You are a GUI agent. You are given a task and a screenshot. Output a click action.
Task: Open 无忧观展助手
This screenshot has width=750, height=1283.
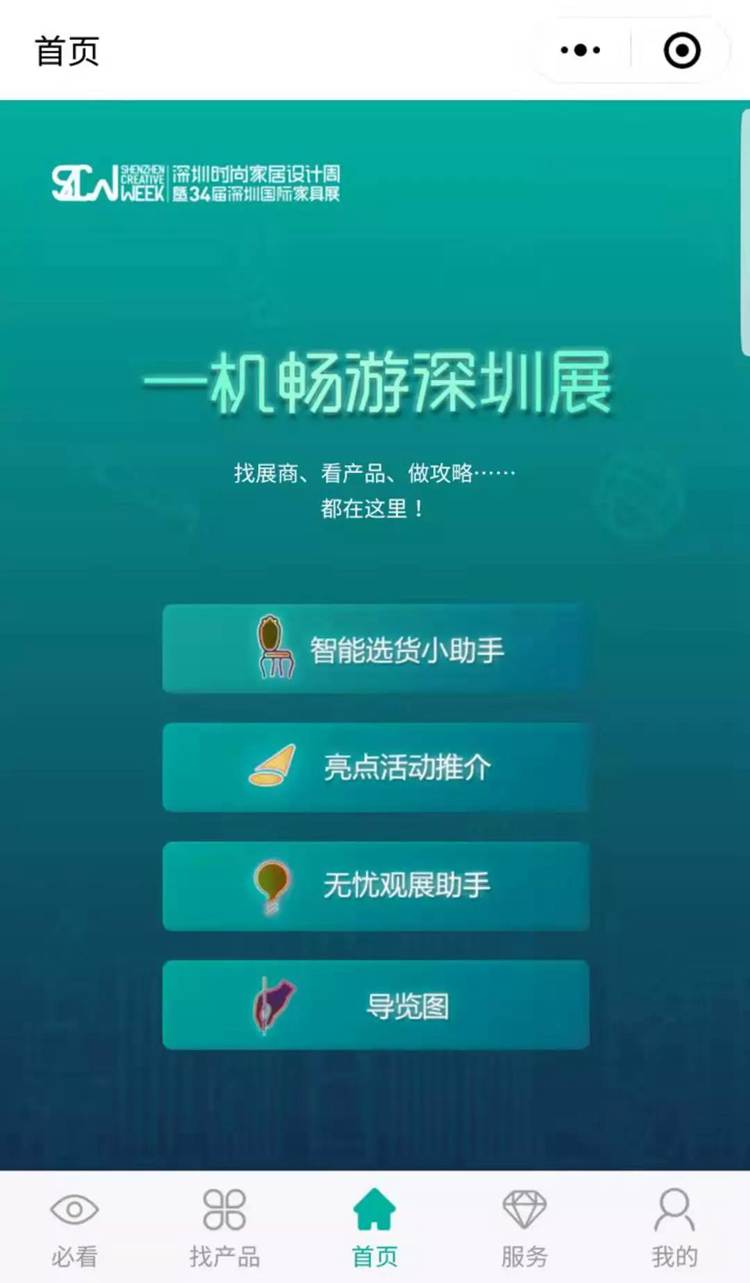[375, 886]
